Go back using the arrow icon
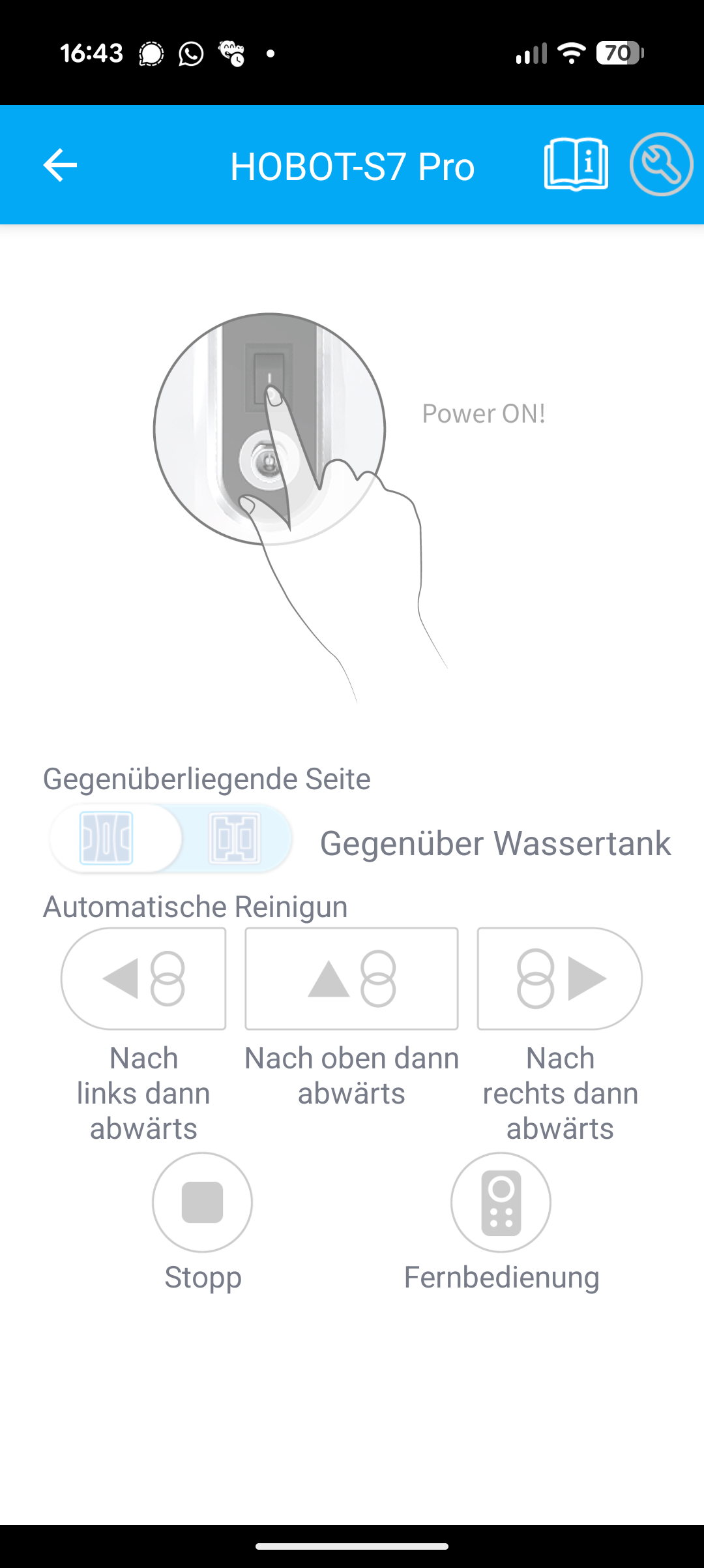This screenshot has height=1568, width=704. [x=60, y=165]
